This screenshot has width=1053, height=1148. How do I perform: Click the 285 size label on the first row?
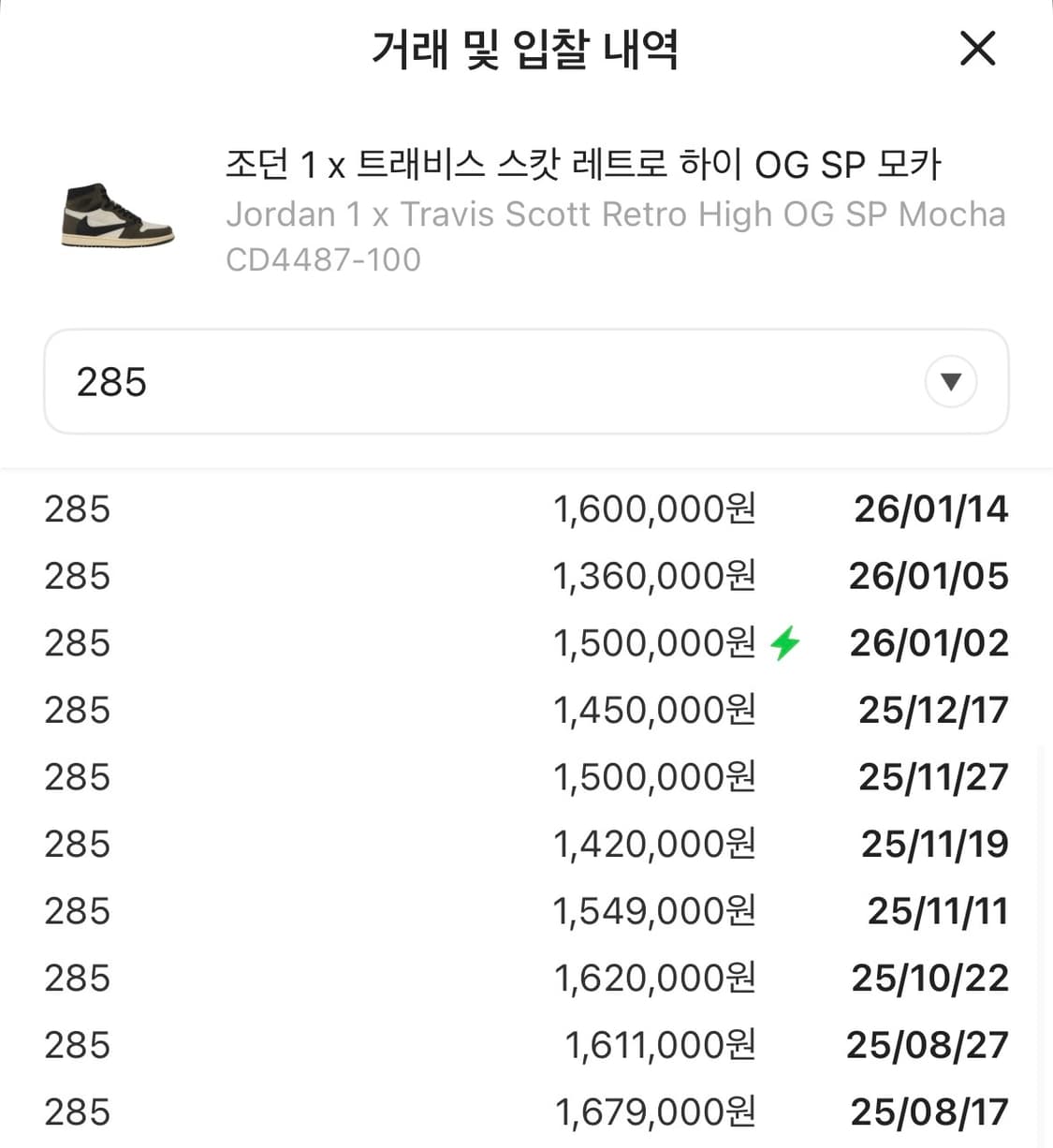click(x=76, y=509)
